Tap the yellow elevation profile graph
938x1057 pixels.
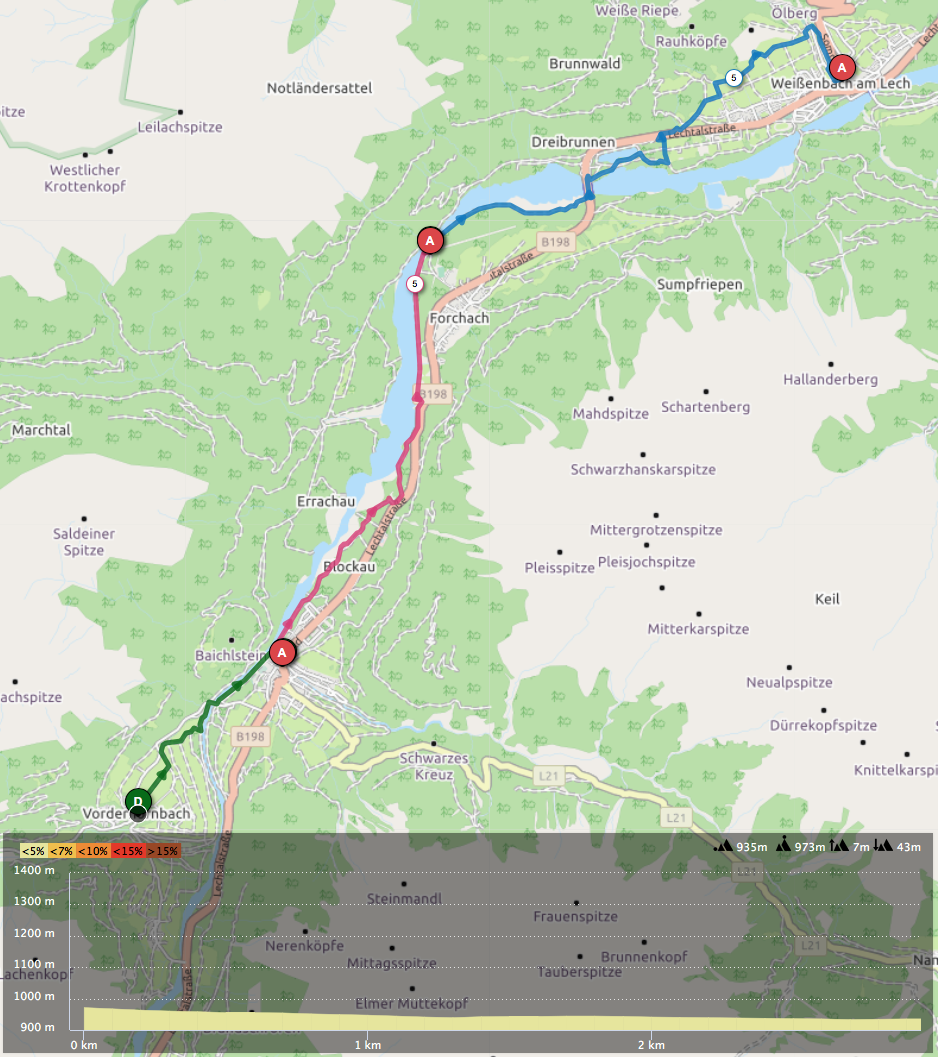[x=500, y=1020]
